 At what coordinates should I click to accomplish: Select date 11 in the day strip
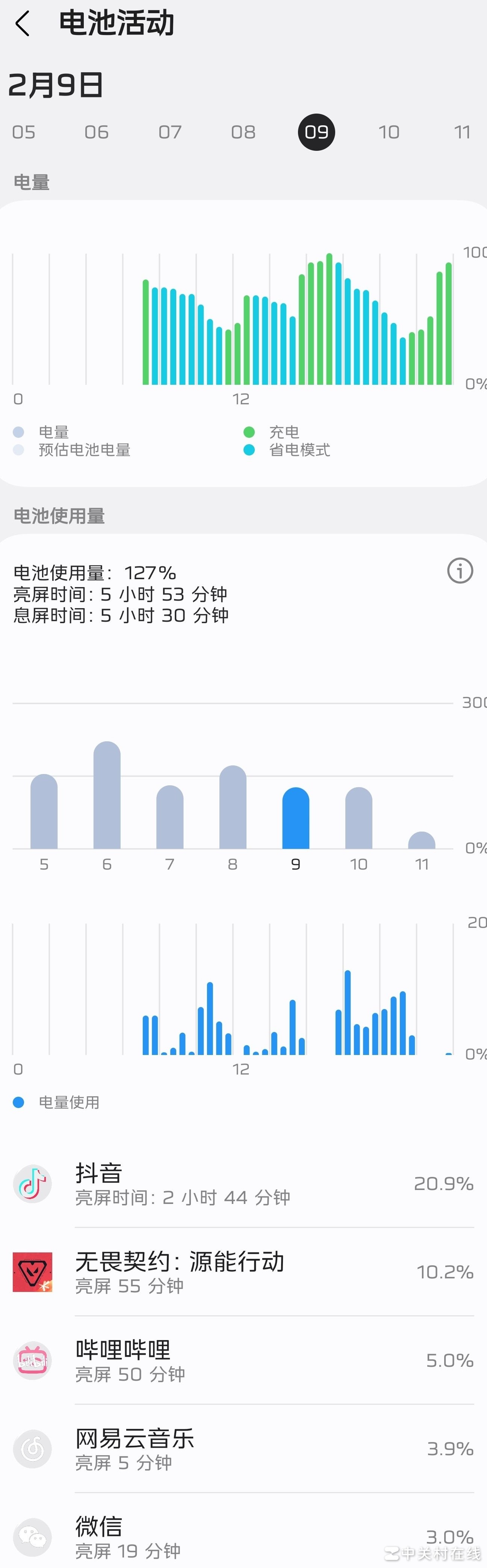462,132
